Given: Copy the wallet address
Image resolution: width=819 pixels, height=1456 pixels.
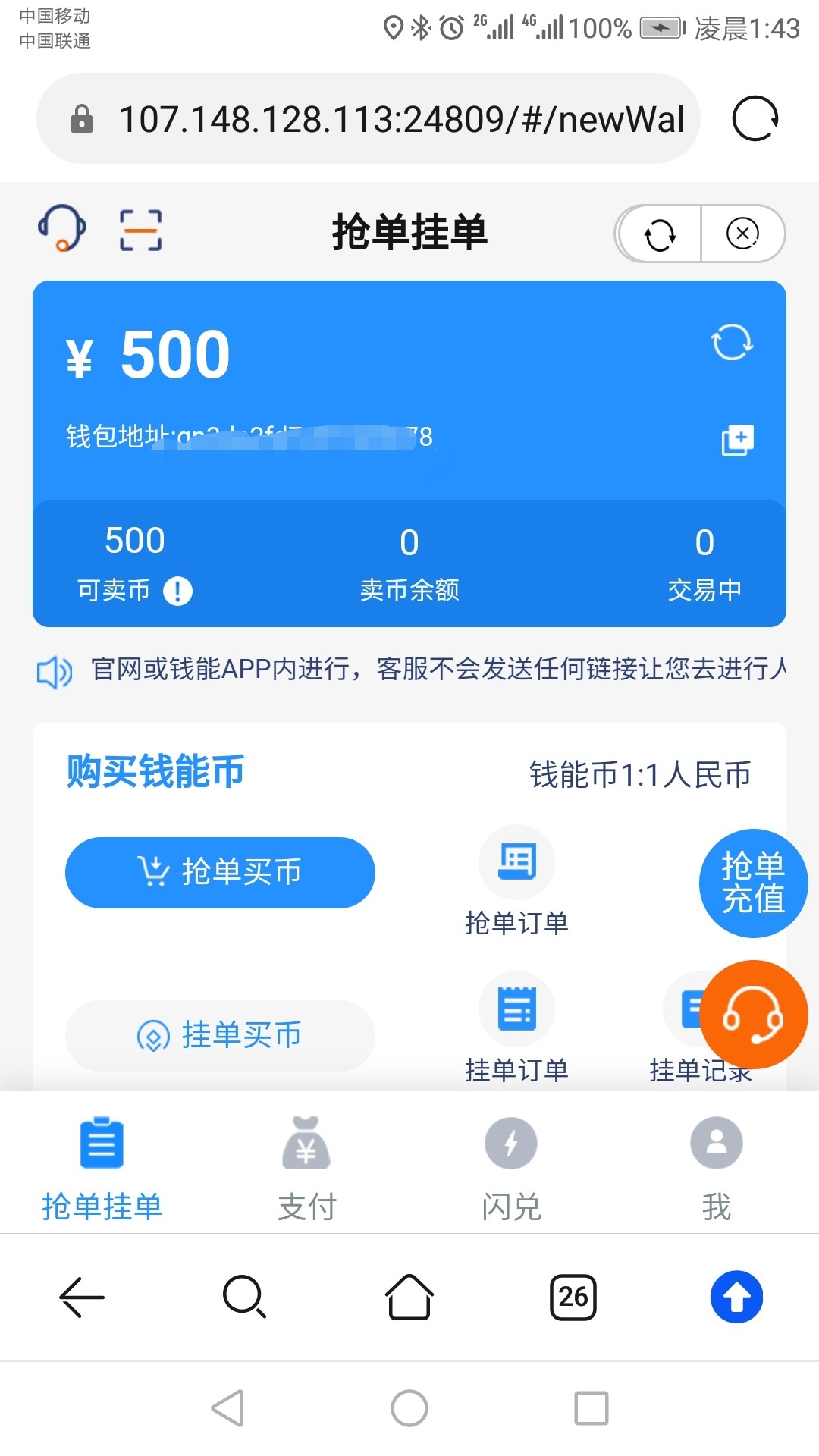Looking at the screenshot, I should point(737,440).
